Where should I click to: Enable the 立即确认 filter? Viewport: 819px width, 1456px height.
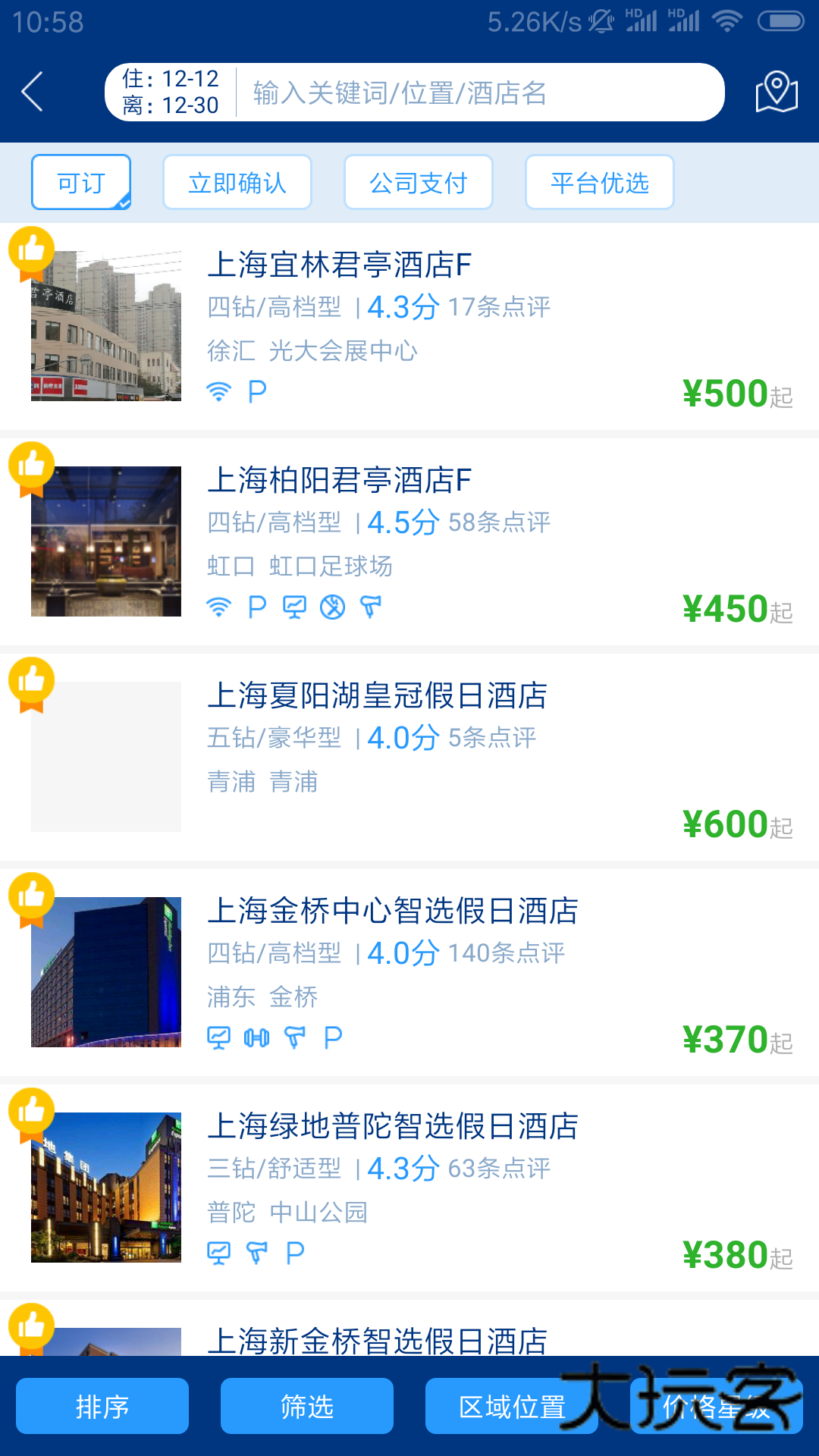[237, 181]
